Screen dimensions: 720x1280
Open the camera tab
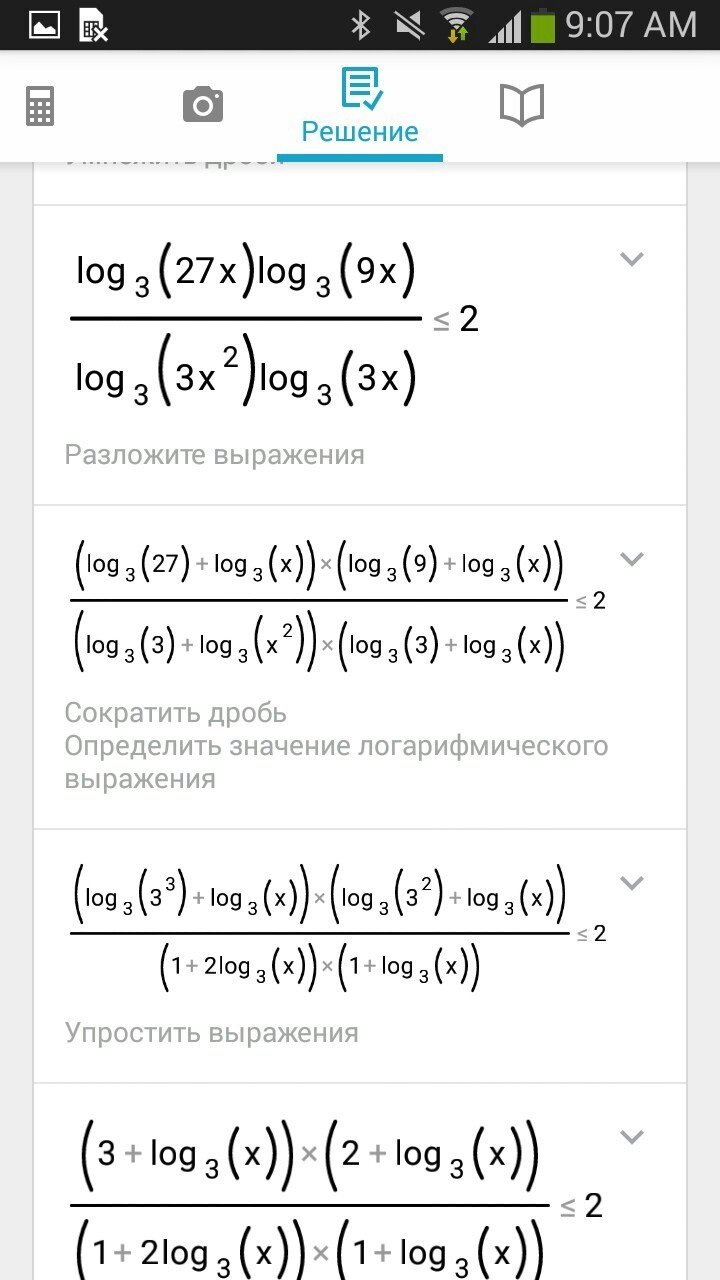[203, 104]
